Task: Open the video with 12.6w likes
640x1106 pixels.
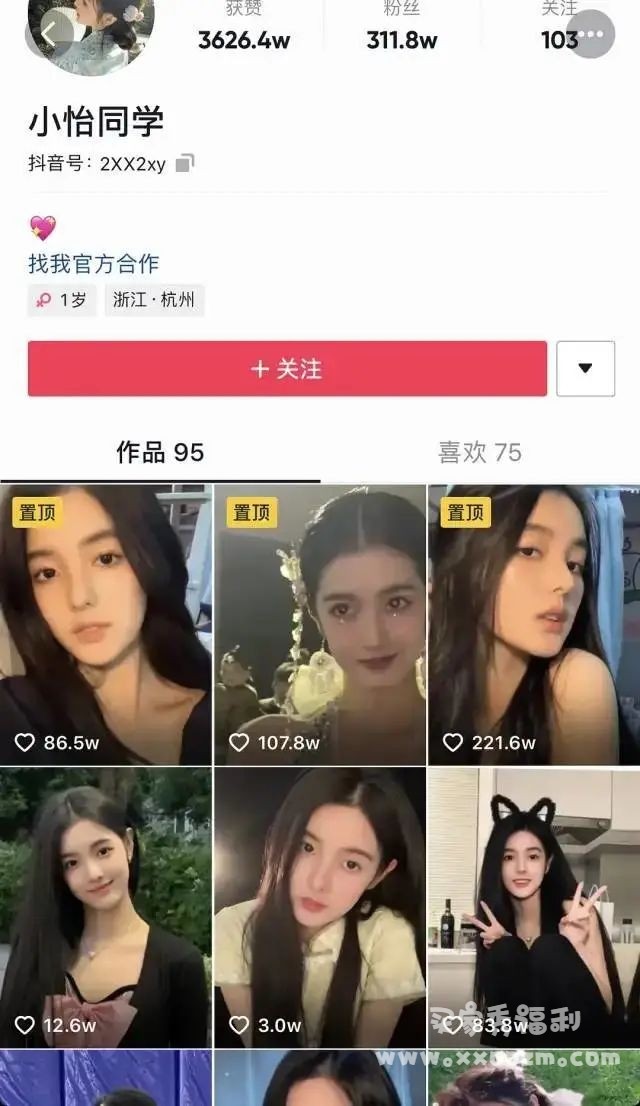Action: pyautogui.click(x=106, y=906)
